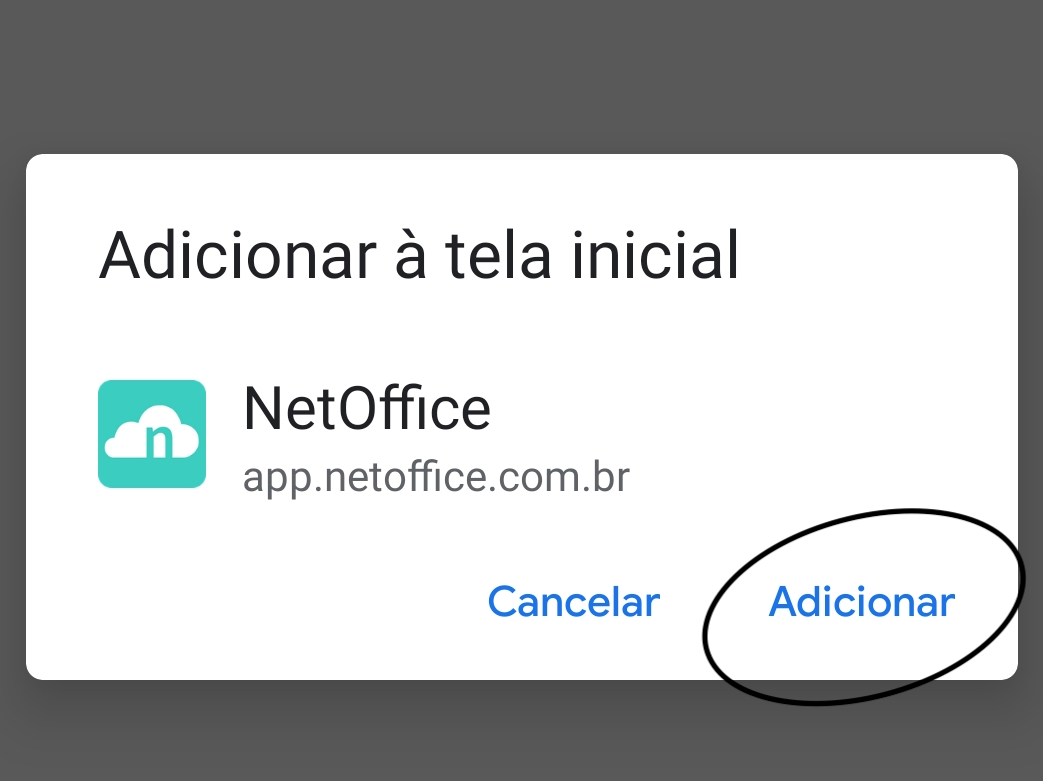Cancel adding to the home screen
The image size is (1043, 781).
[x=573, y=602]
